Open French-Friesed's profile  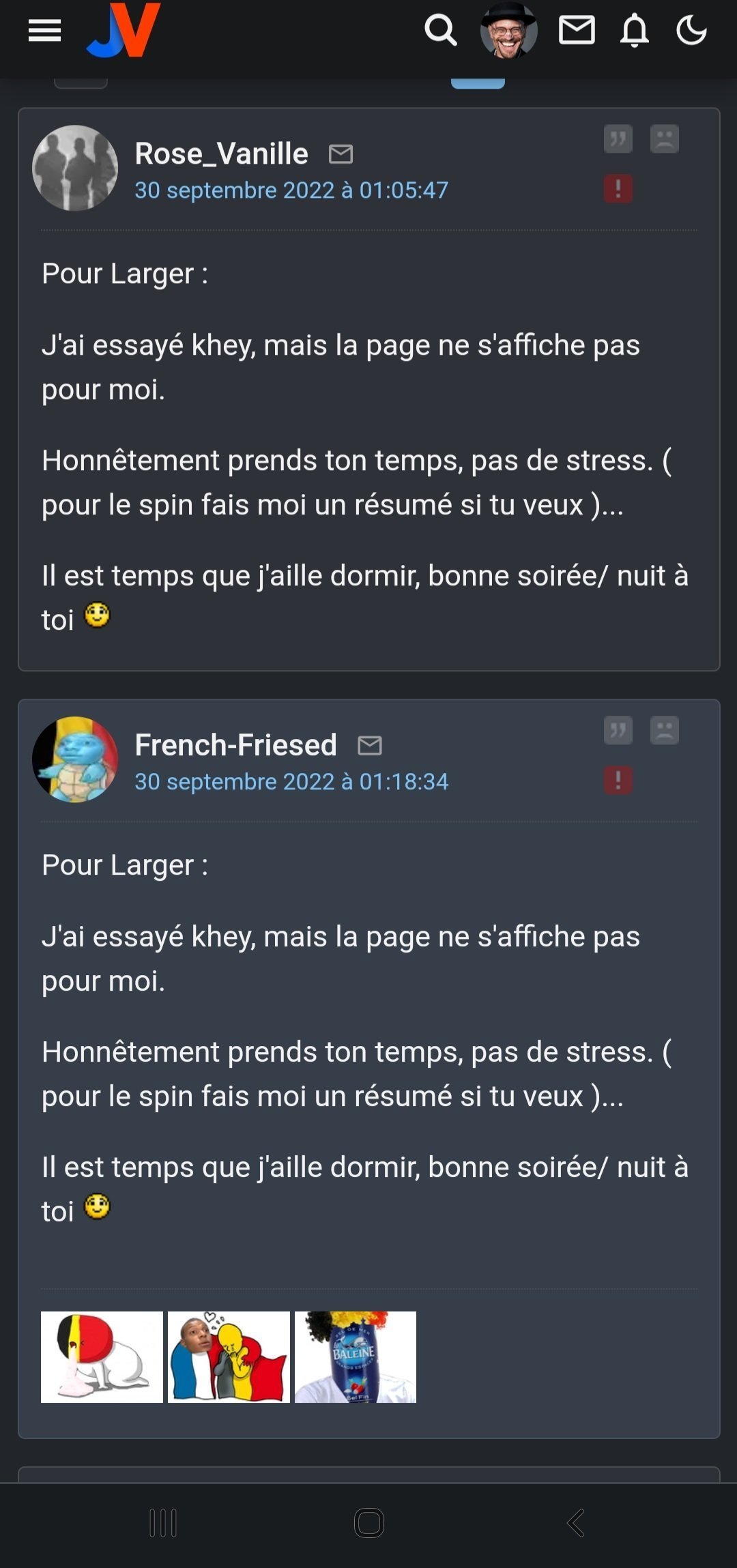click(x=235, y=745)
